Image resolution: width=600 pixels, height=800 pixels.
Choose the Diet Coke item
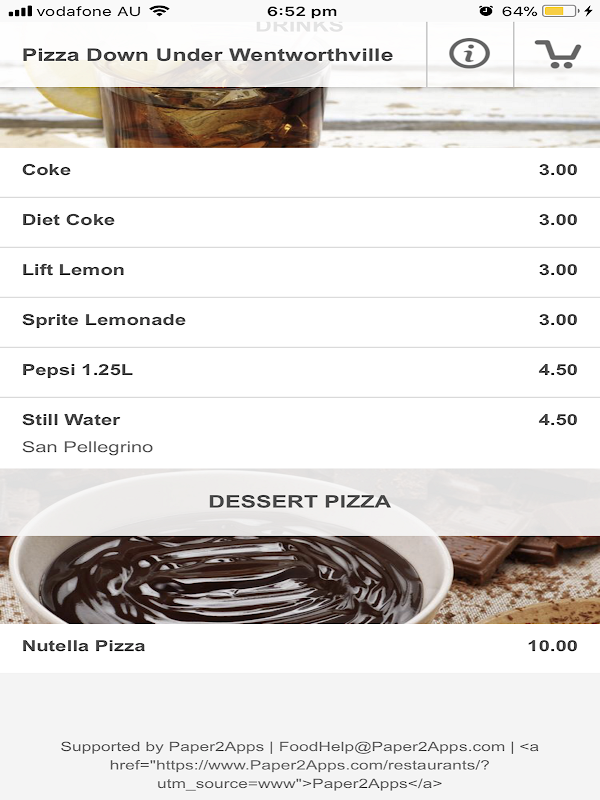[x=300, y=221]
